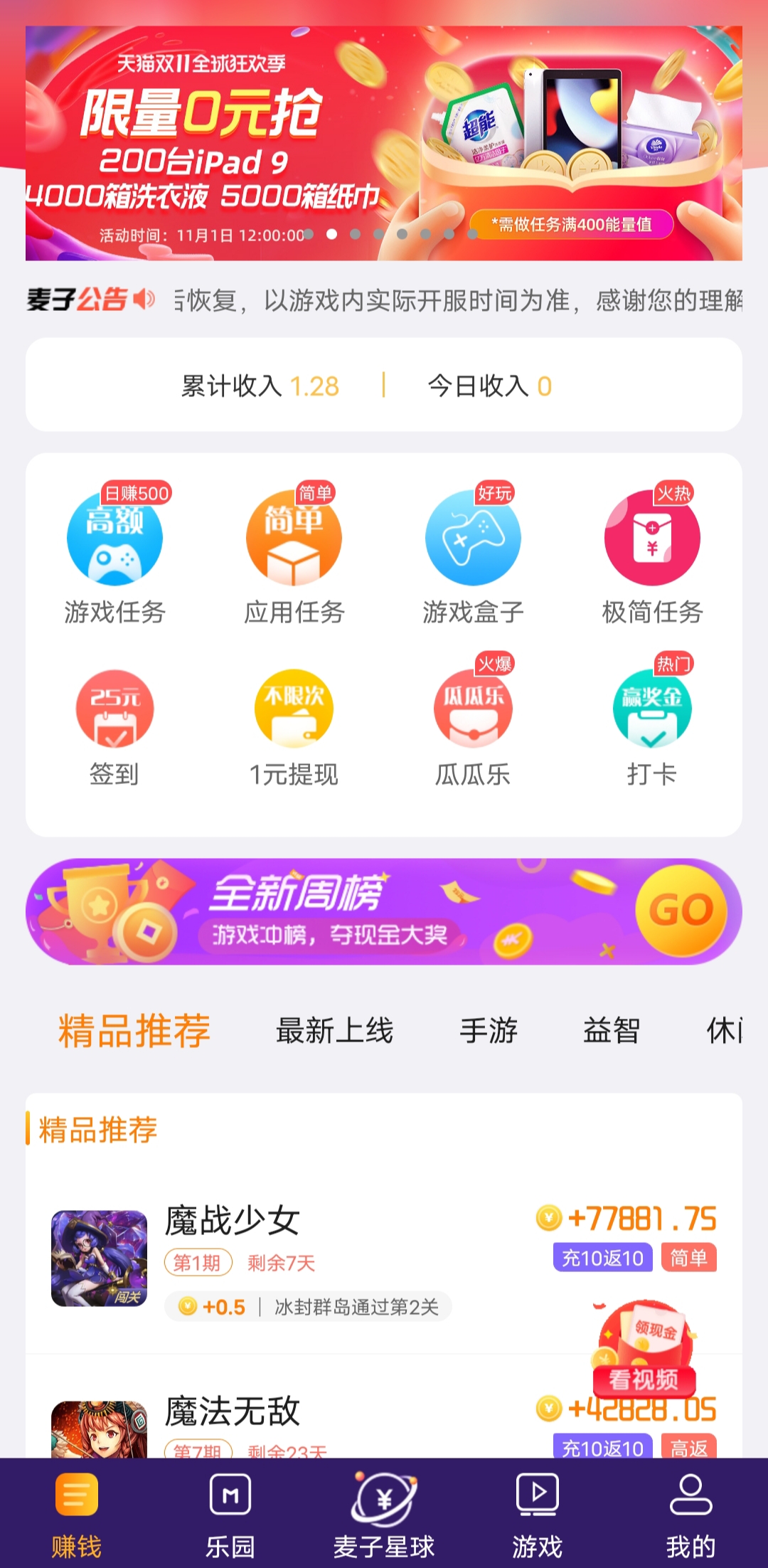Viewport: 768px width, 1568px height.
Task: Tap 签到 daily check-in
Action: pos(114,727)
